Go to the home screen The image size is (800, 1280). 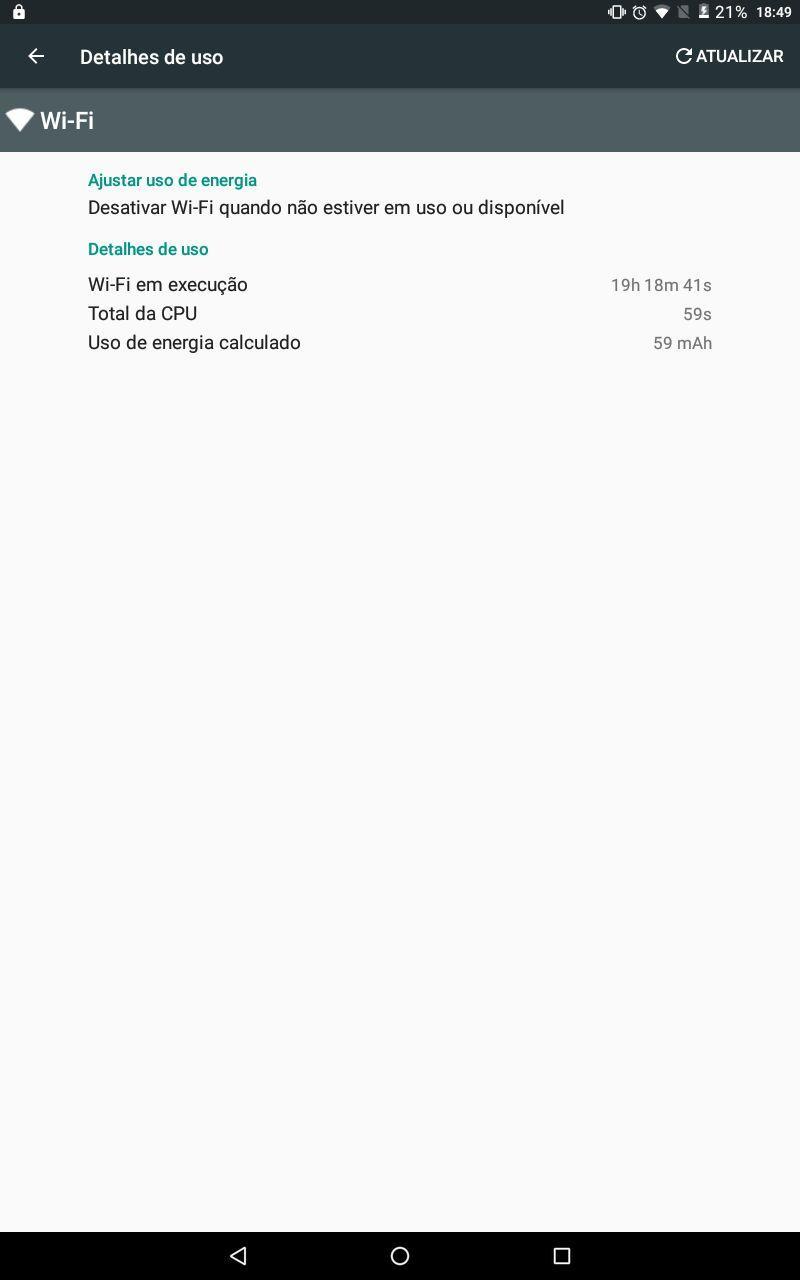click(400, 1255)
